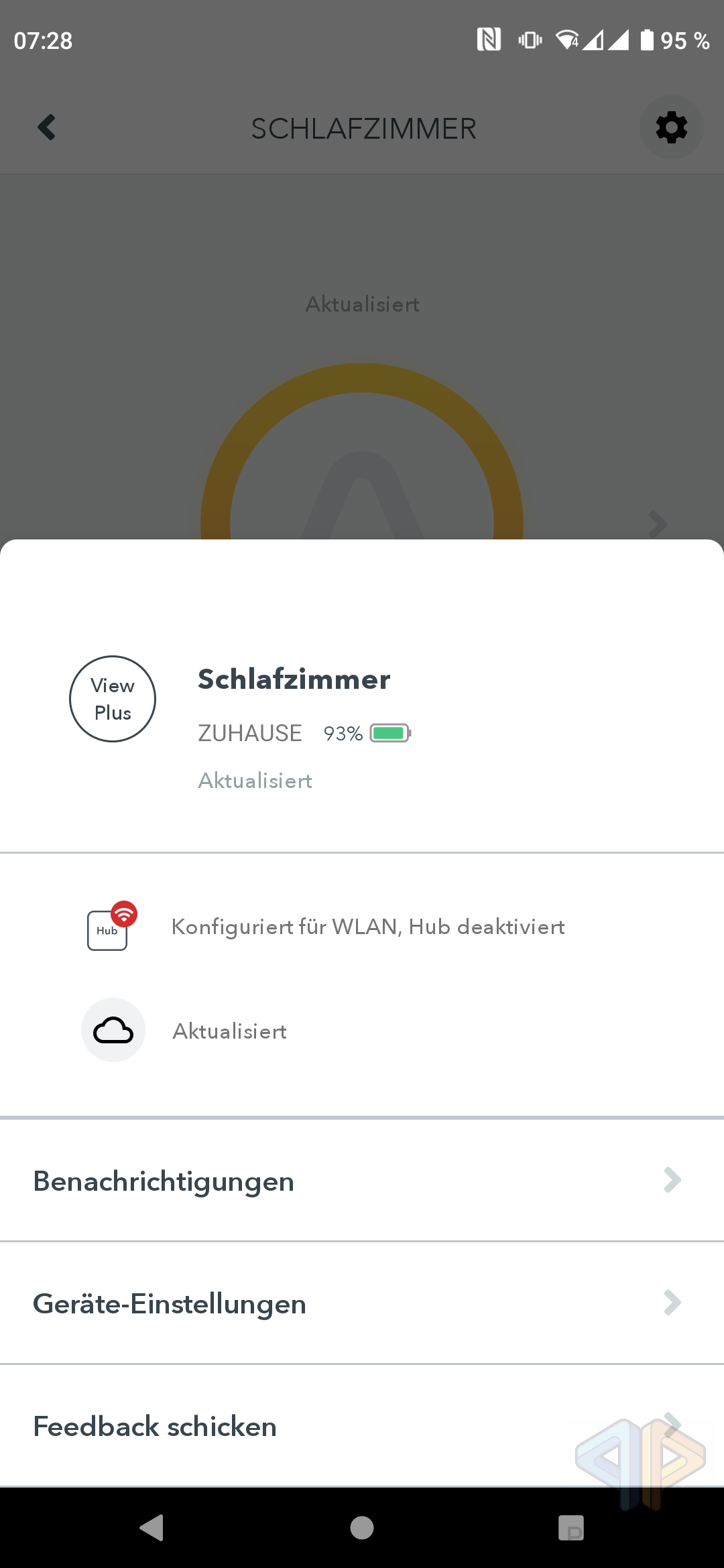The width and height of the screenshot is (724, 1568).
Task: Open Benachrichtigungen settings
Action: click(362, 1181)
